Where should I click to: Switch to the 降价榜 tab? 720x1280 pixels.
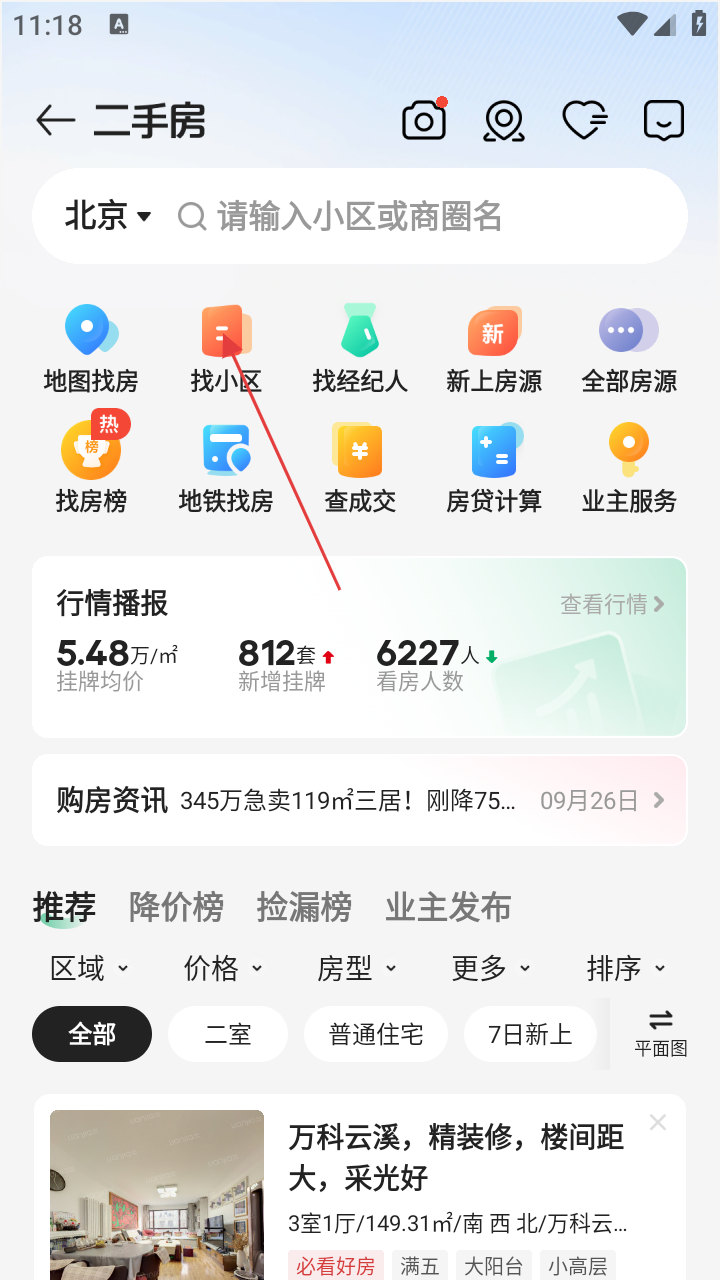point(176,907)
